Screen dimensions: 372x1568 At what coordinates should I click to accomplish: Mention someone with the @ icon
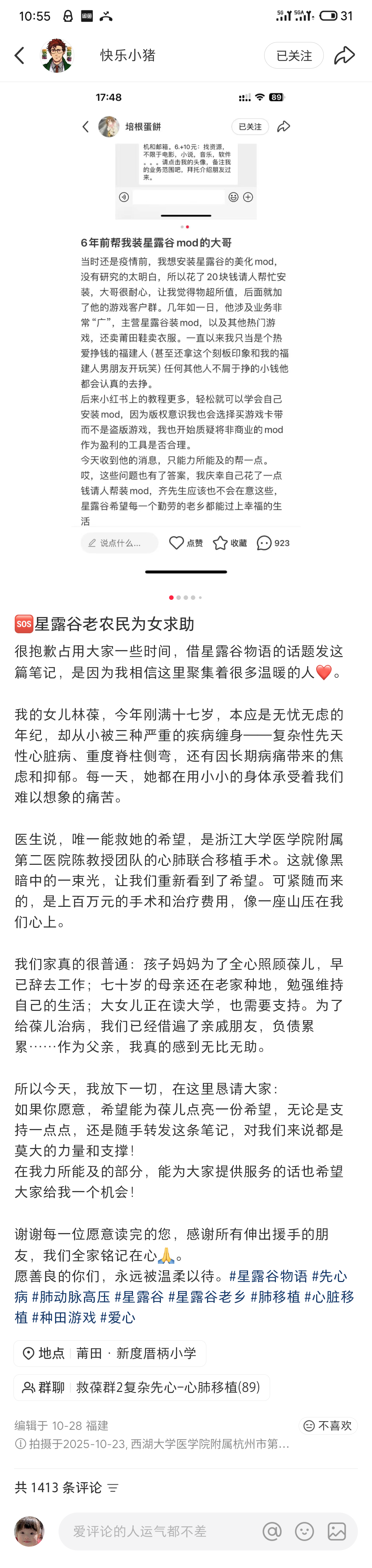(271, 1531)
